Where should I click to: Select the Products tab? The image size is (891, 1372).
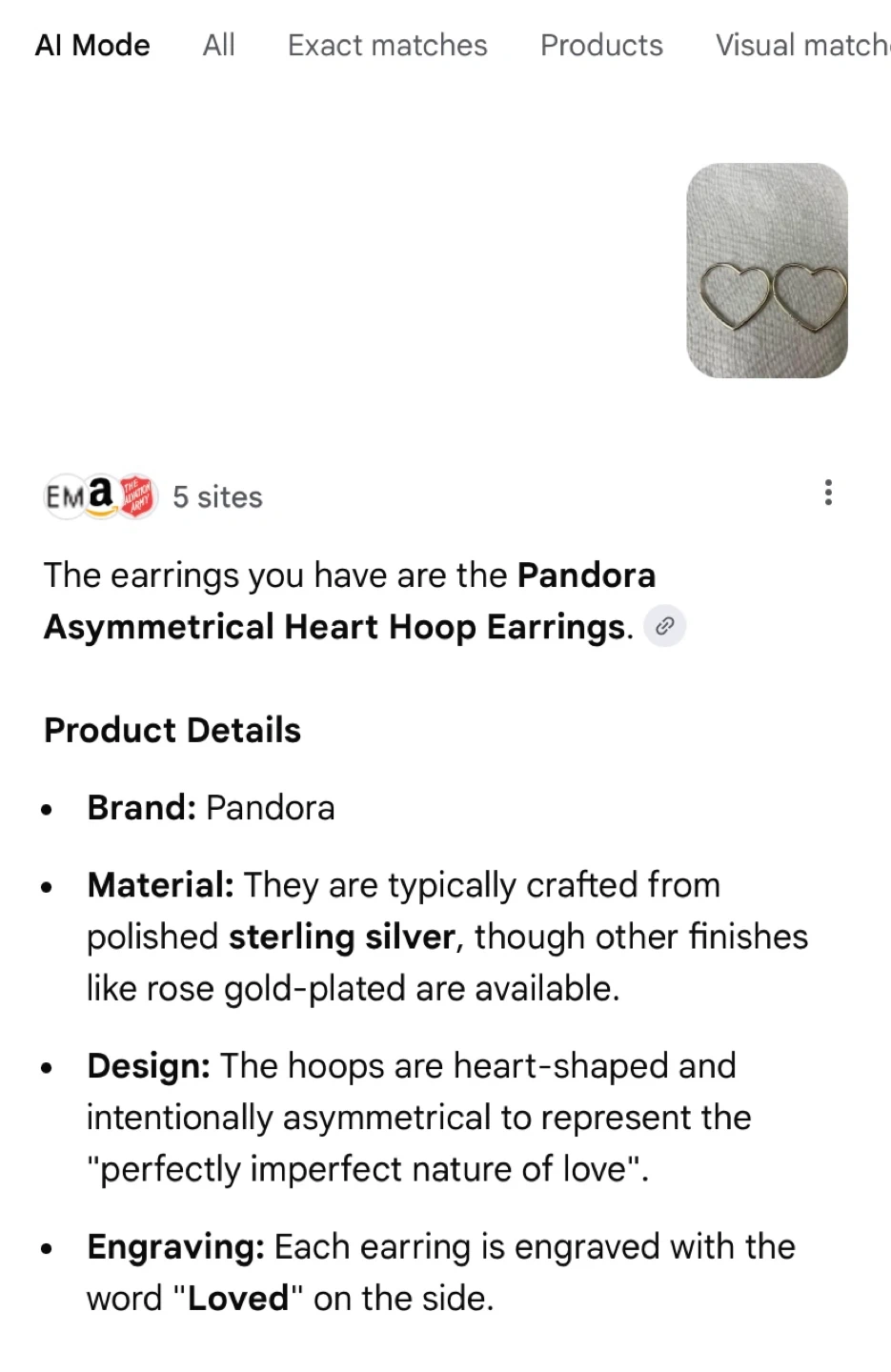coord(601,45)
